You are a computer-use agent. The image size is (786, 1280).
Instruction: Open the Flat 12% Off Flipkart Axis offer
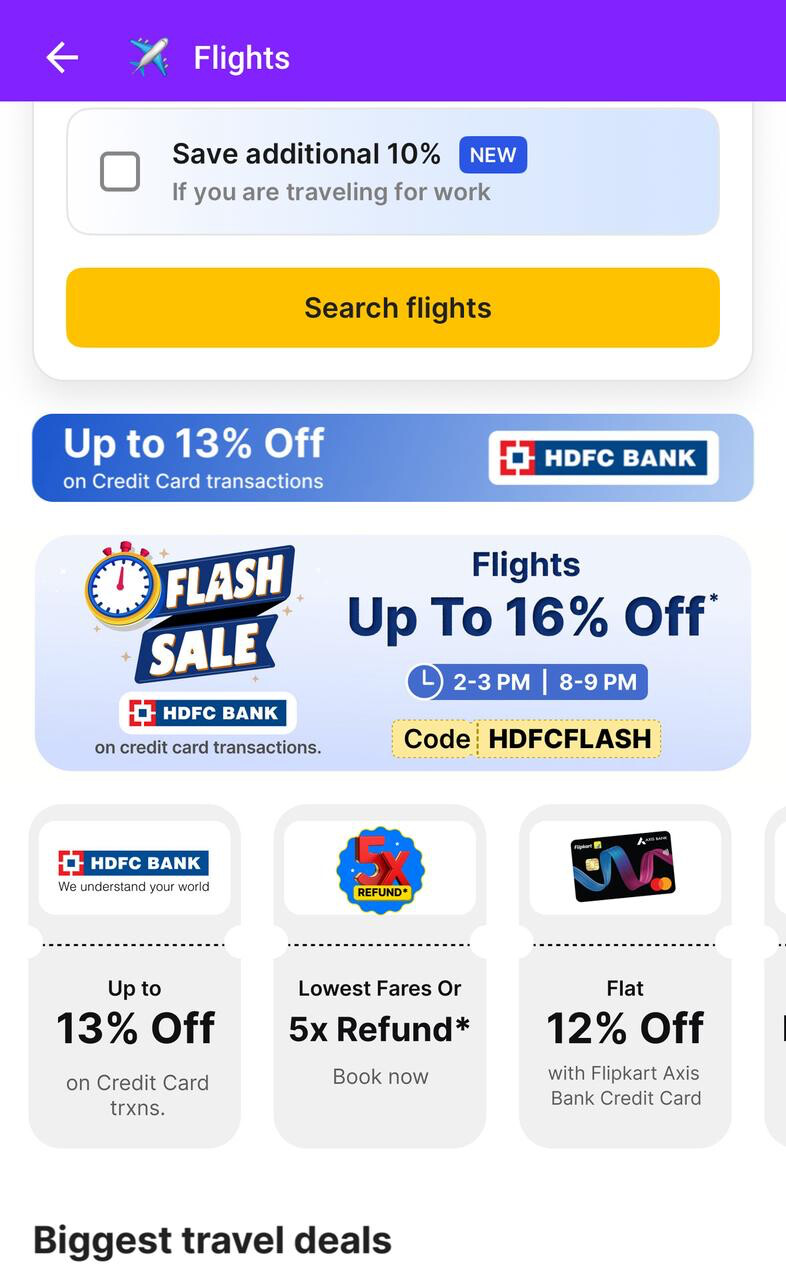tap(625, 975)
